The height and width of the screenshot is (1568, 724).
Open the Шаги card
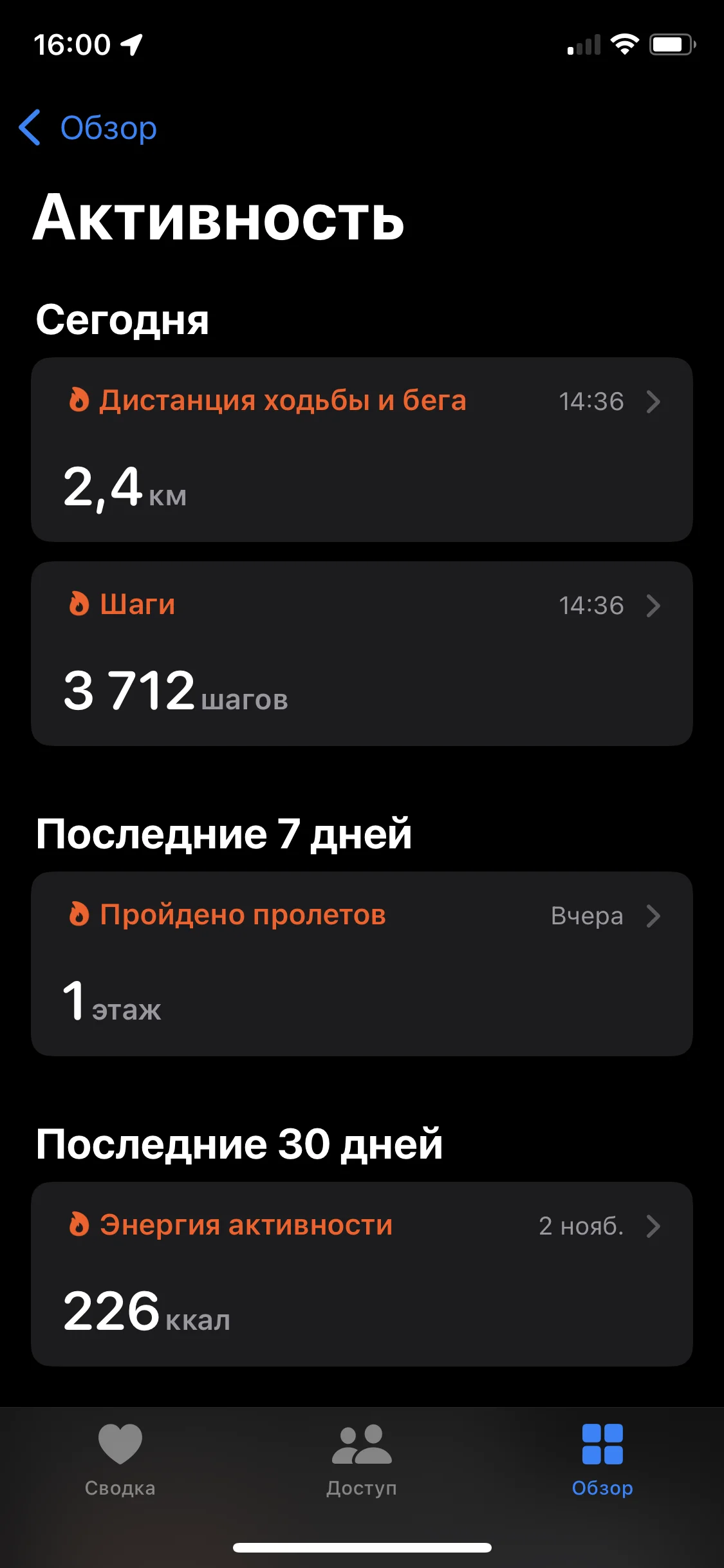pyautogui.click(x=362, y=653)
